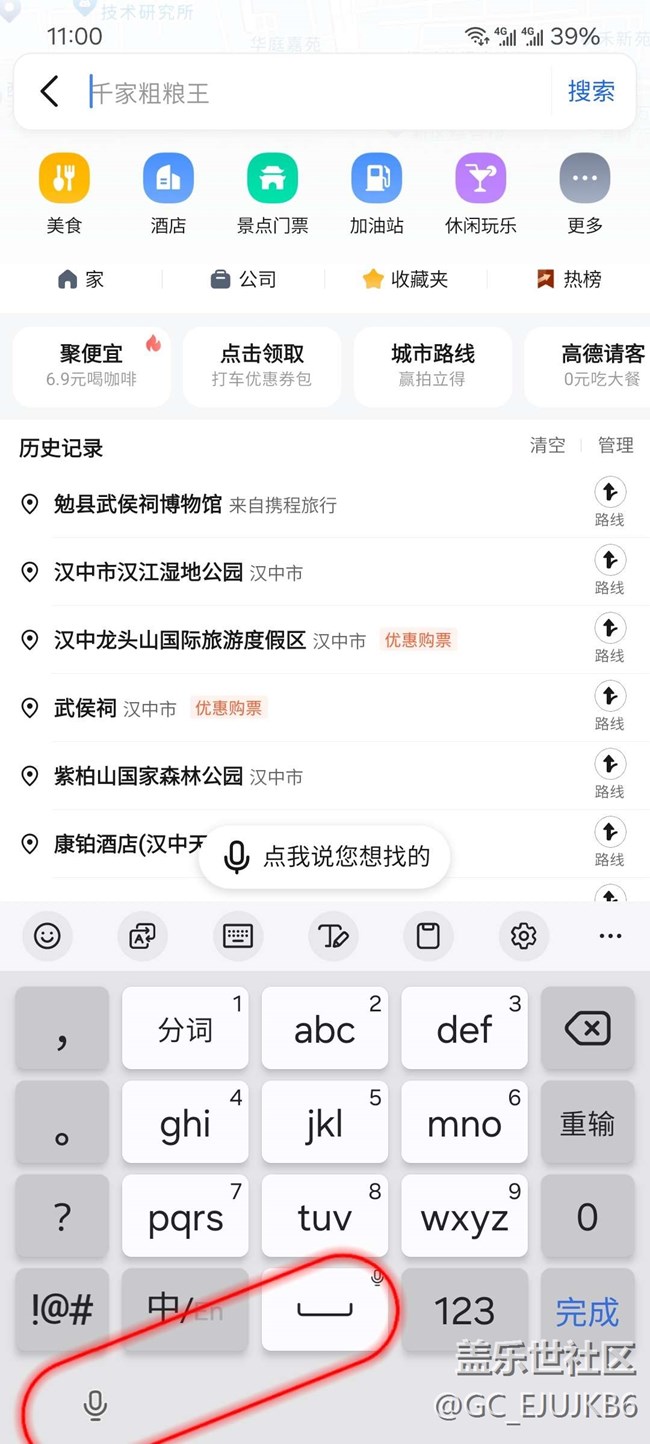650x1444 pixels.
Task: Open the 美食 category
Action: 64,194
